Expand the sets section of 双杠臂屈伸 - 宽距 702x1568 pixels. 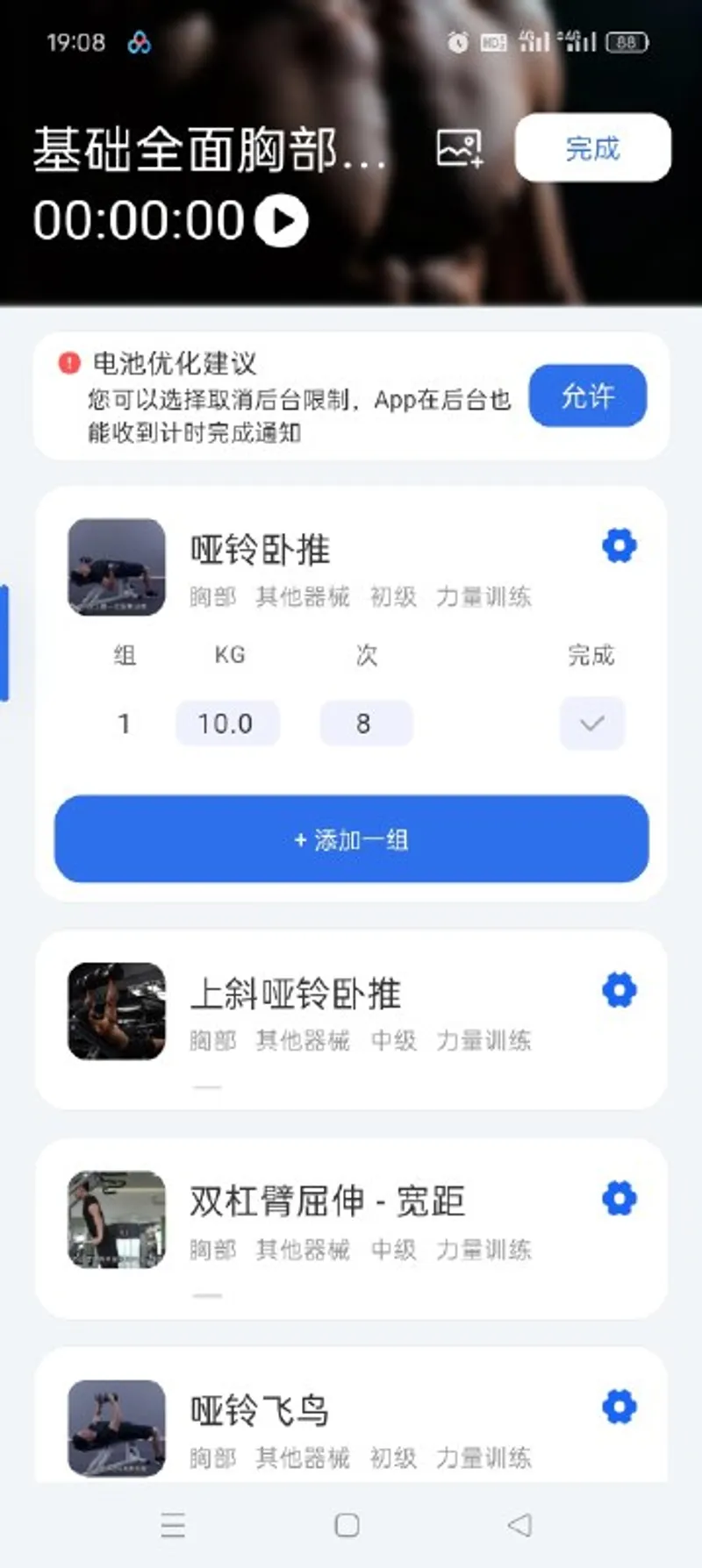coord(208,1294)
